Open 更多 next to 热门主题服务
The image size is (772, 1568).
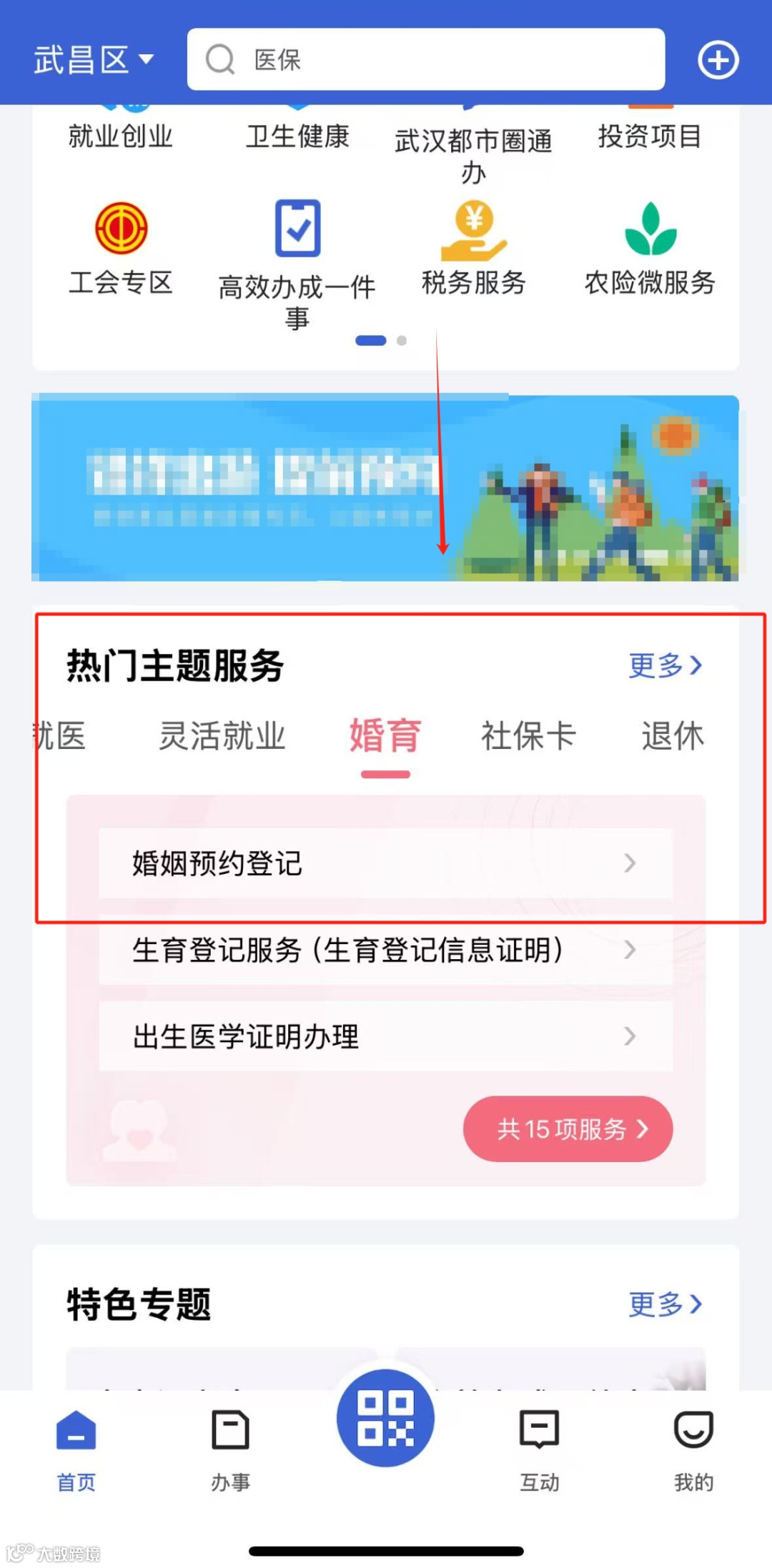tap(665, 666)
